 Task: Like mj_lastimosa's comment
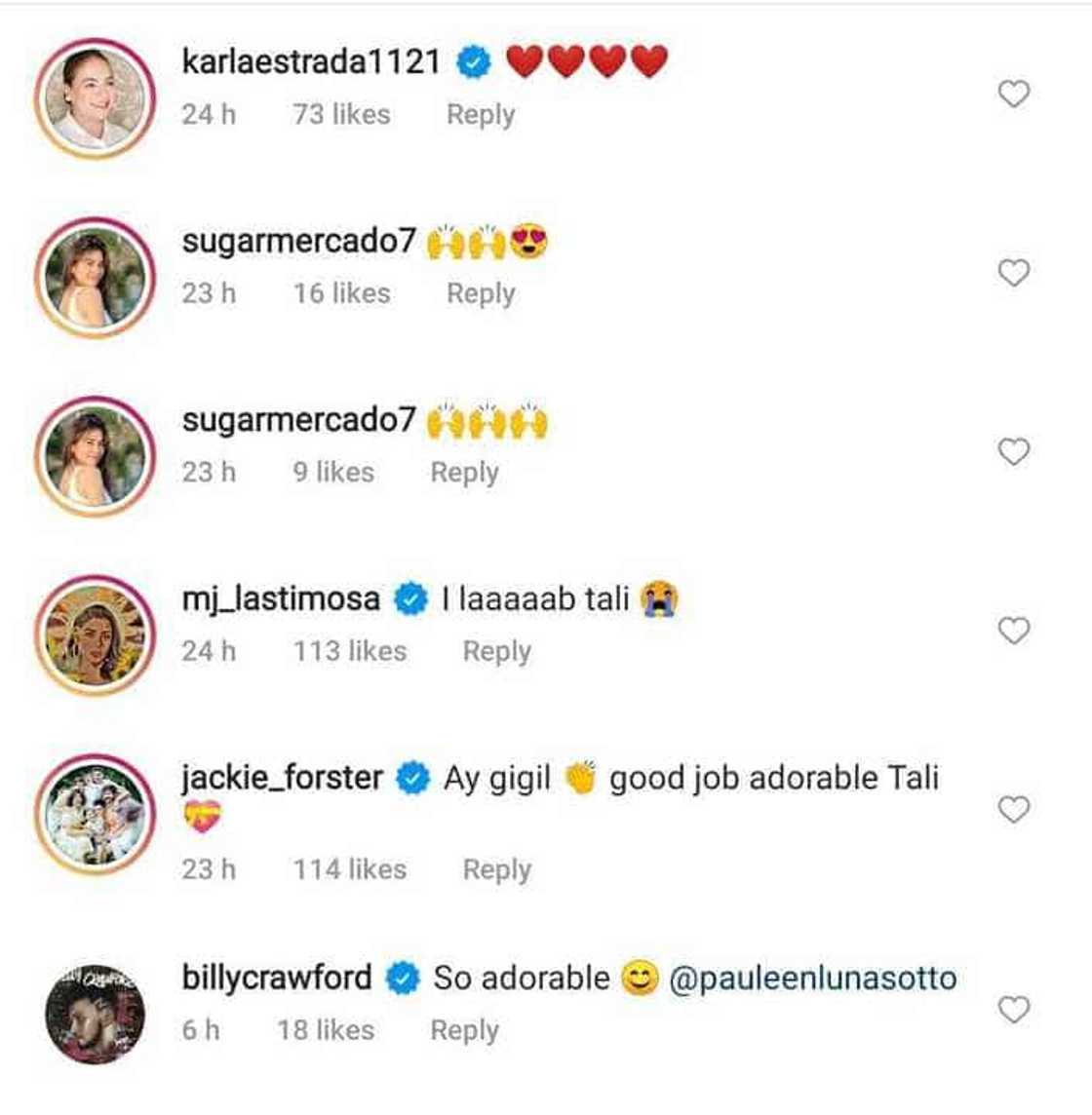[x=1014, y=631]
